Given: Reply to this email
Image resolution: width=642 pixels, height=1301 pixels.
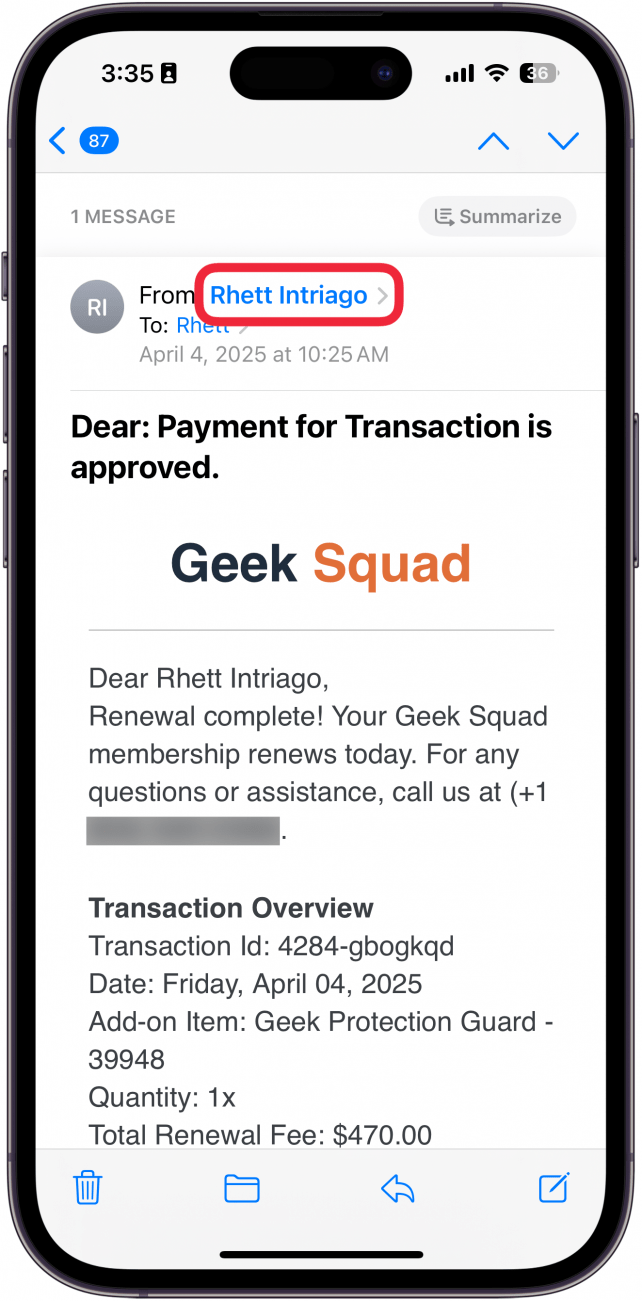Looking at the screenshot, I should point(398,1188).
